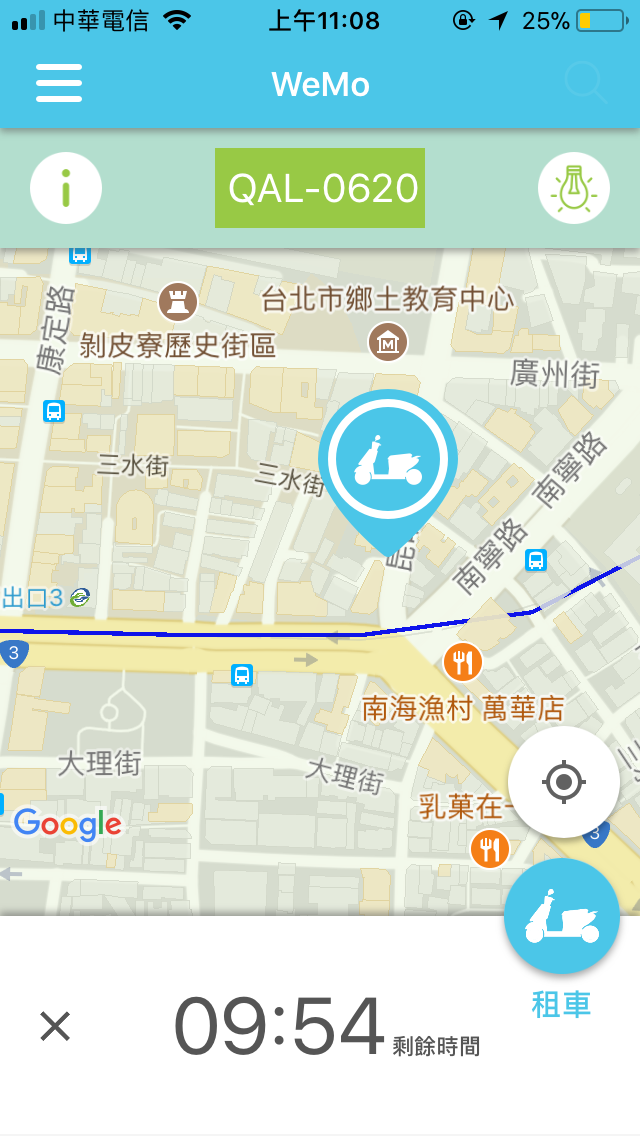Open the hamburger menu
Image resolution: width=640 pixels, height=1136 pixels.
(x=59, y=84)
